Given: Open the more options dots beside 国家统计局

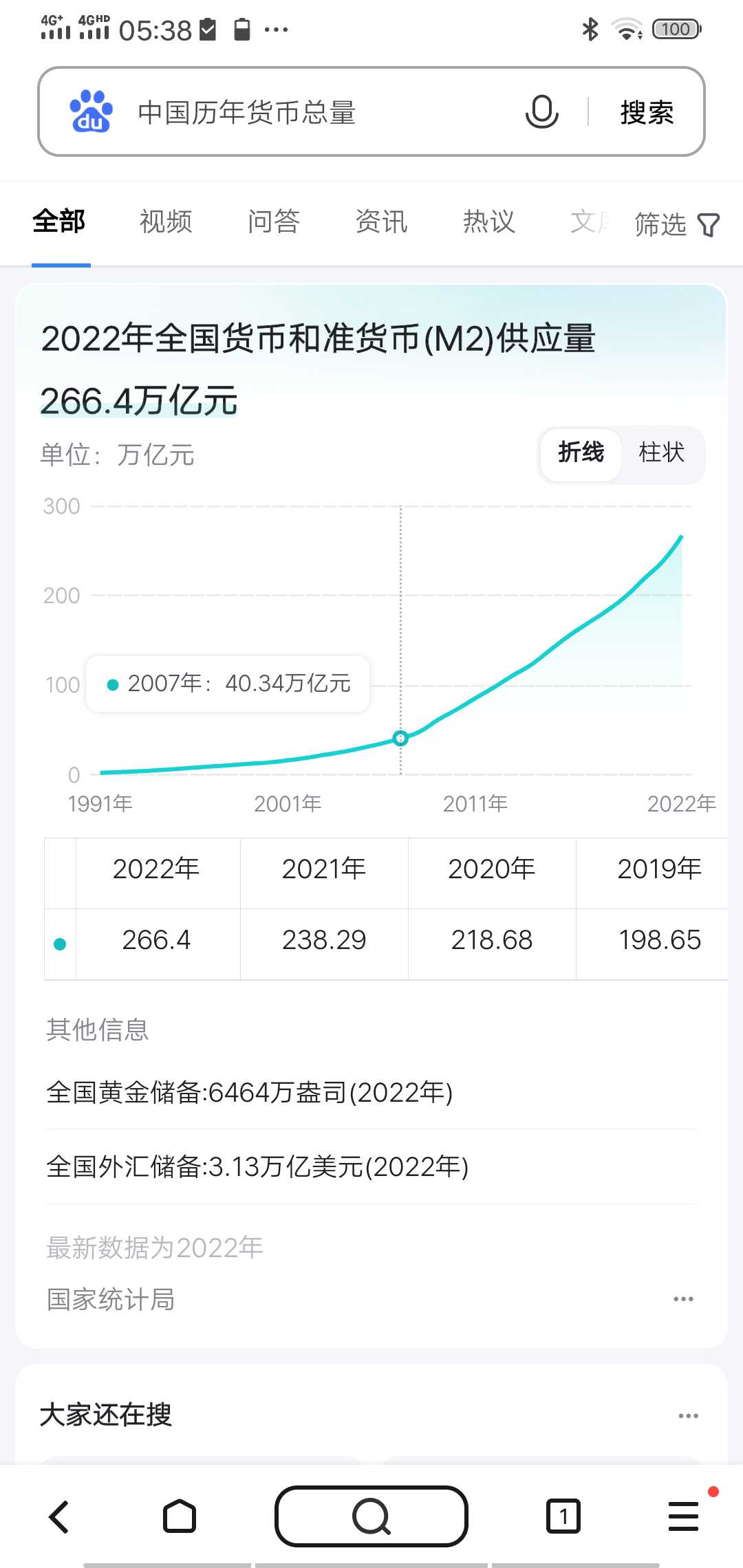Looking at the screenshot, I should click(x=683, y=1299).
